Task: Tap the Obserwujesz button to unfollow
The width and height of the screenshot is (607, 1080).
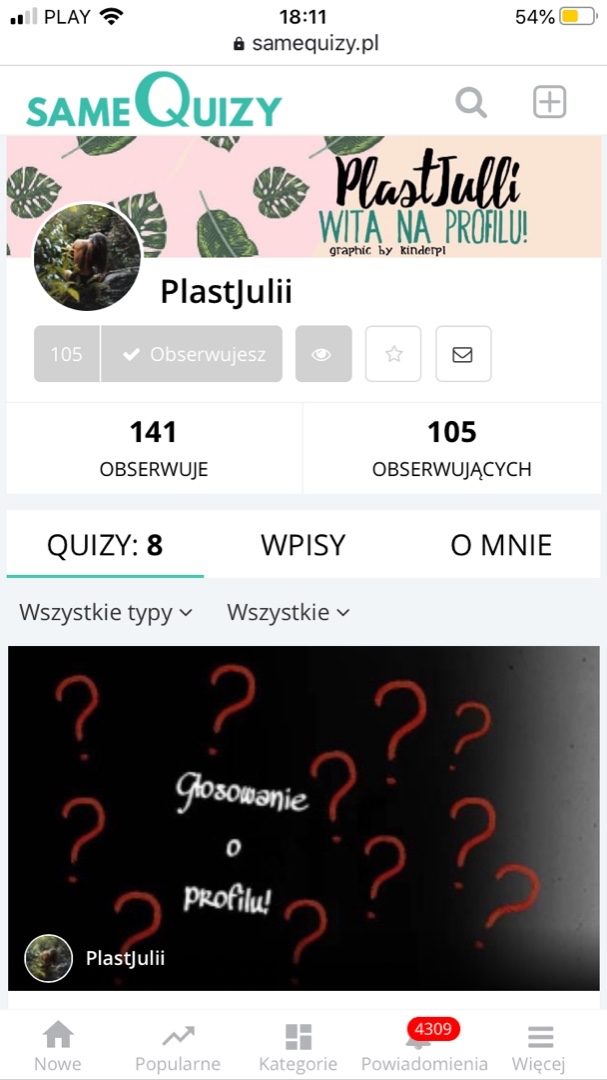Action: pyautogui.click(x=192, y=354)
